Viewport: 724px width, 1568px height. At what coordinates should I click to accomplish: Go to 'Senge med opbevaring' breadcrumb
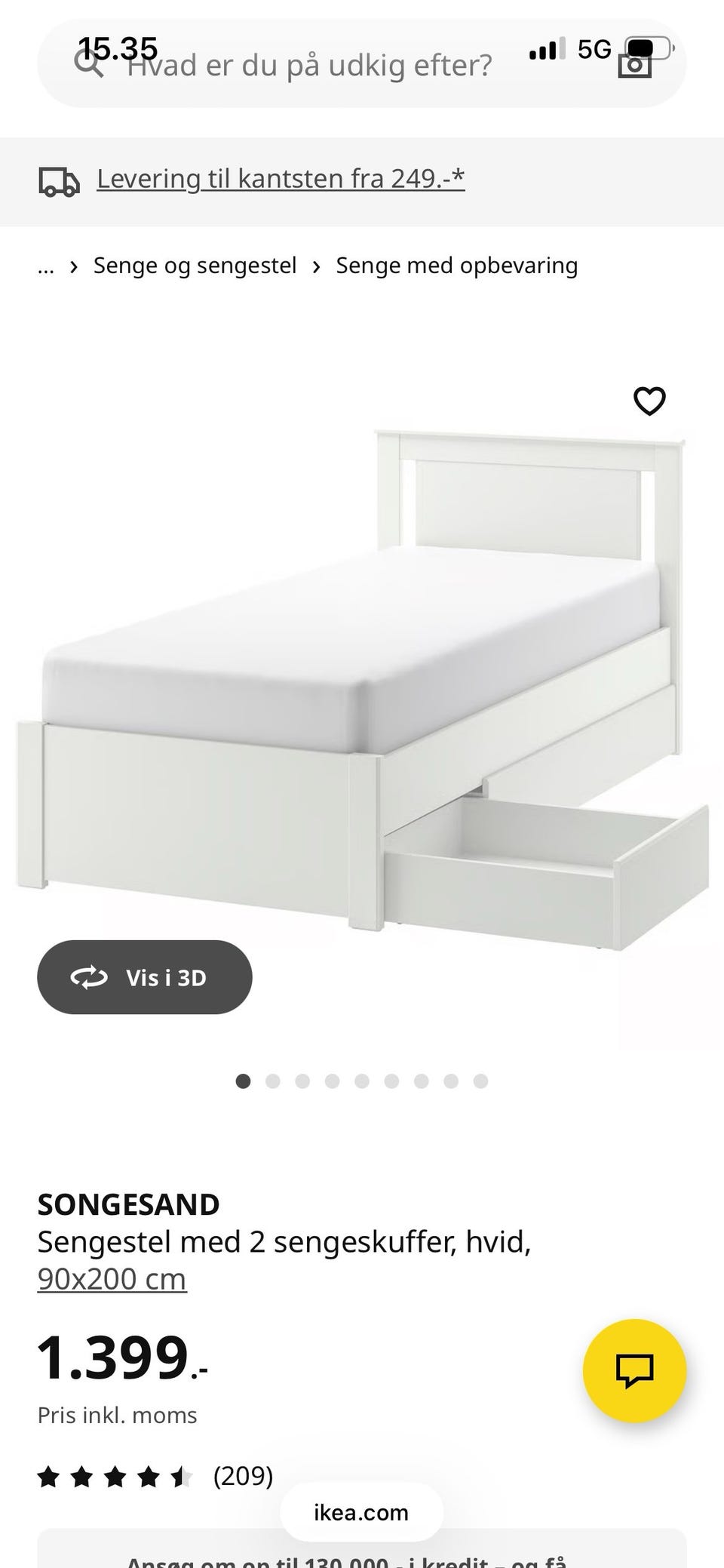click(457, 266)
